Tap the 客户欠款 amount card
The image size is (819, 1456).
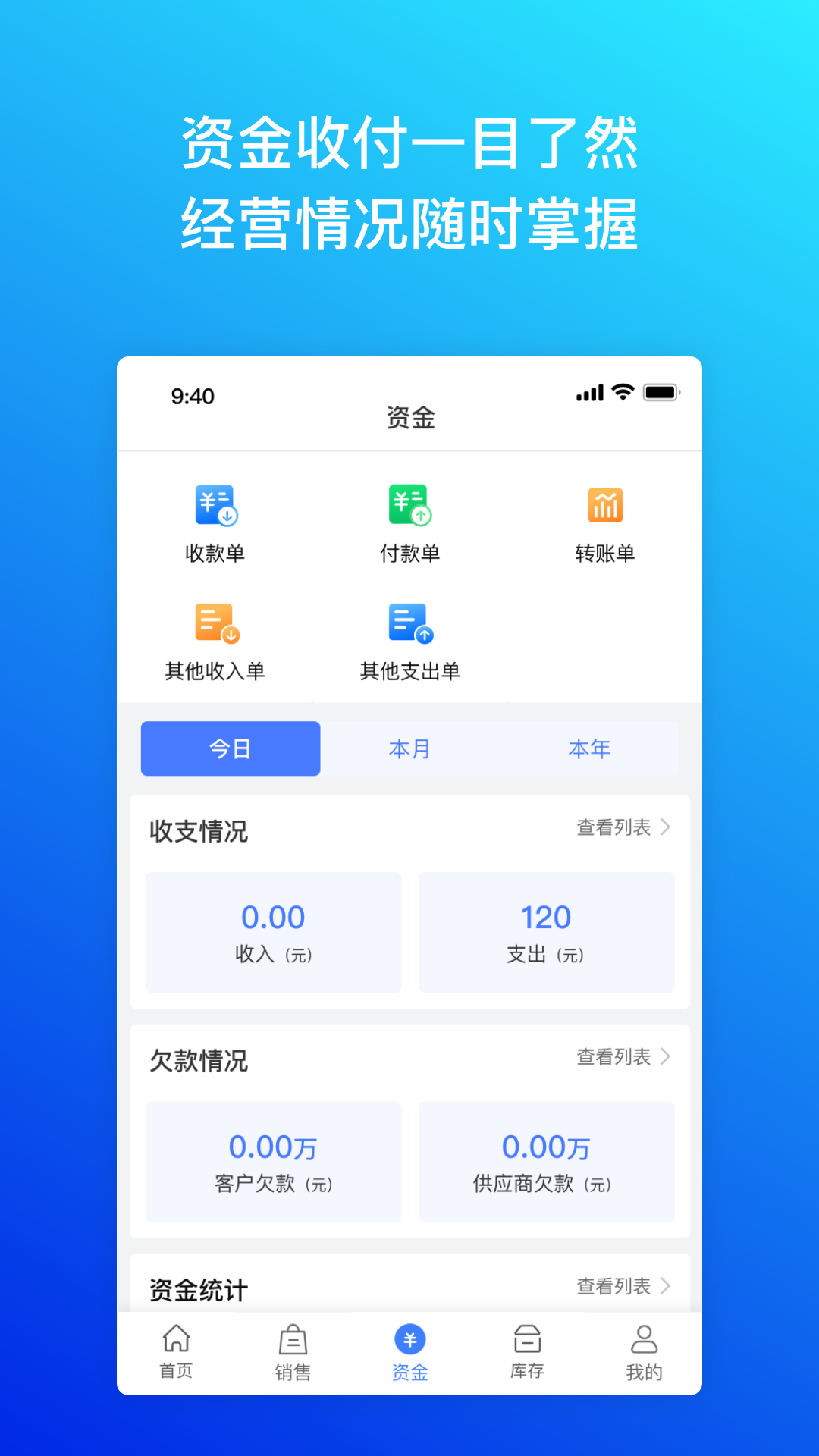pos(273,1161)
